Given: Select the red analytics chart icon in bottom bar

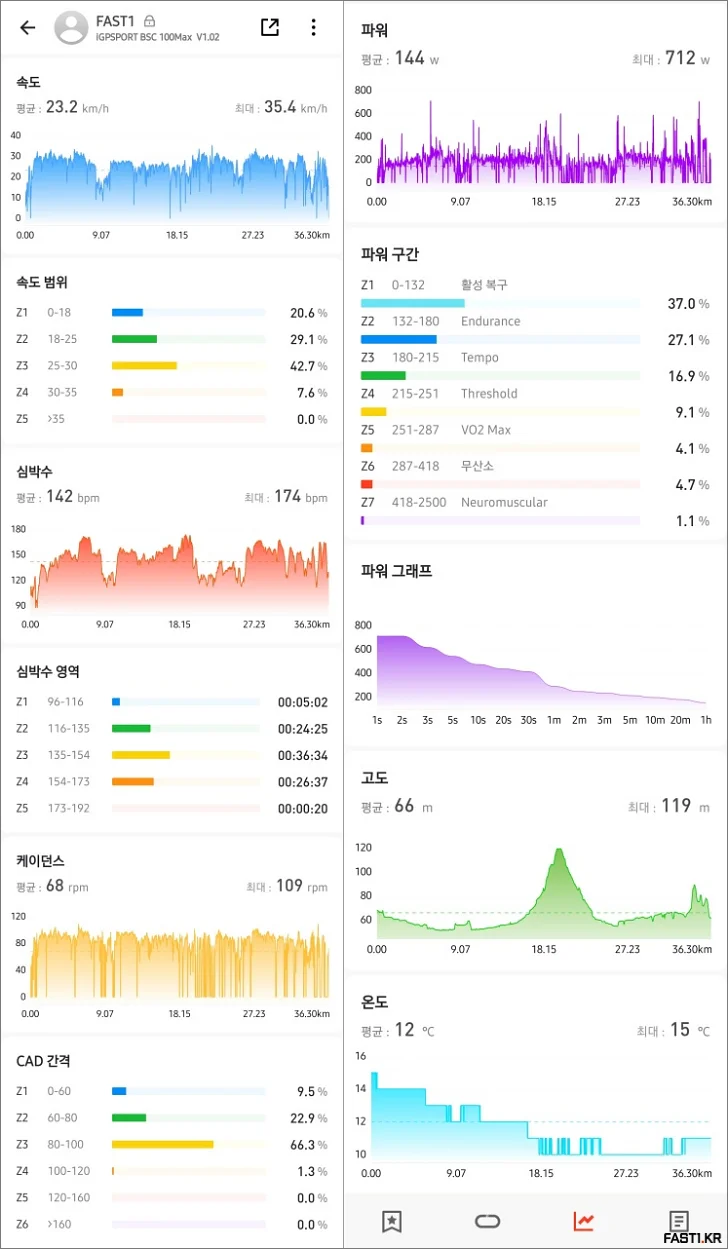Looking at the screenshot, I should (582, 1221).
